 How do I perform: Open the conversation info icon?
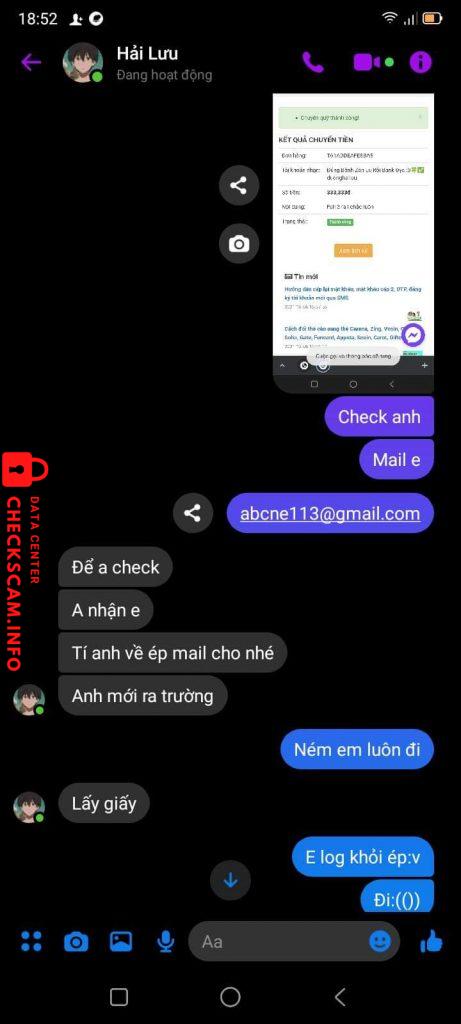421,63
